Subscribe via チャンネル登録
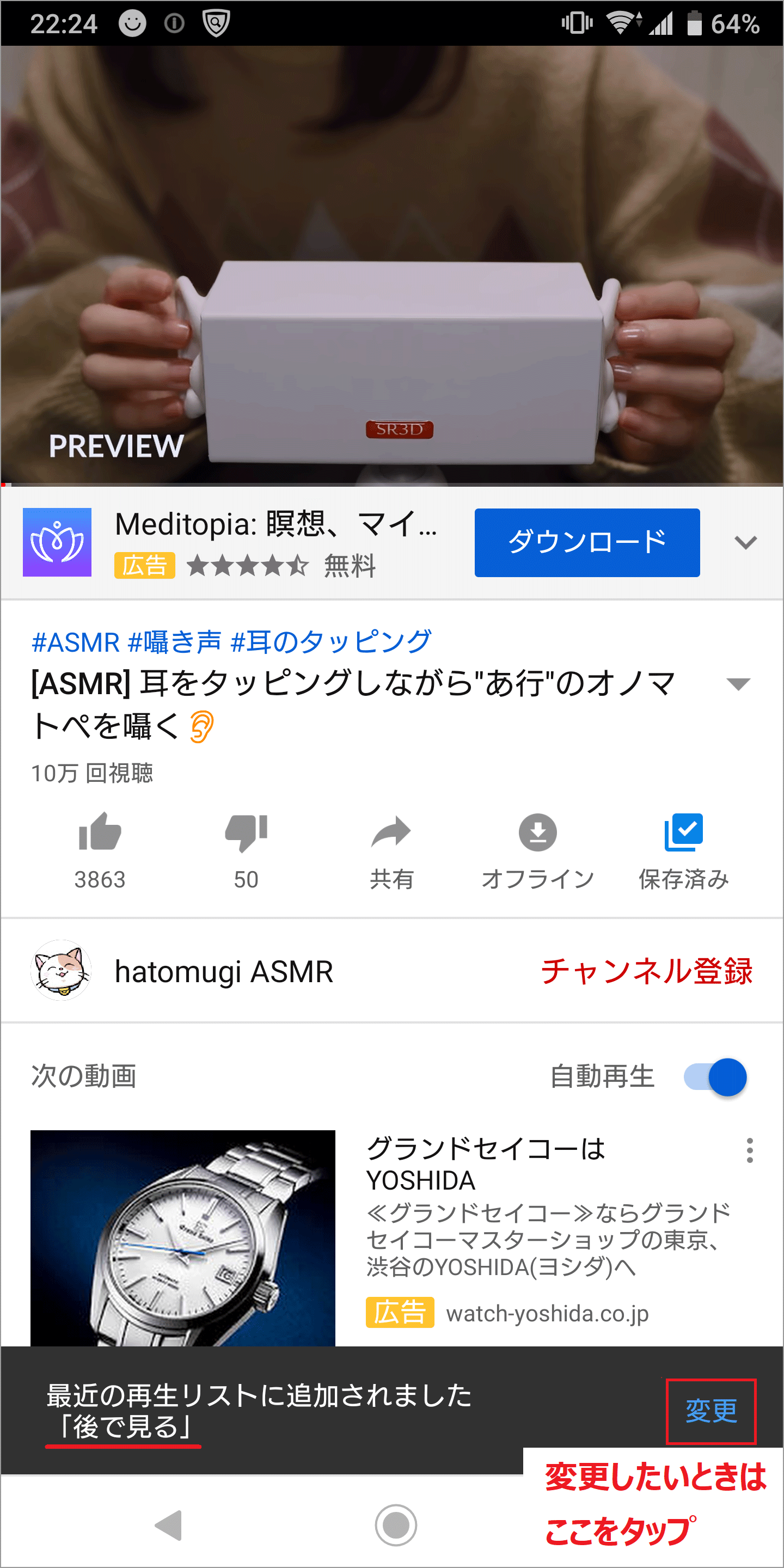The height and width of the screenshot is (1568, 784). pos(646,971)
